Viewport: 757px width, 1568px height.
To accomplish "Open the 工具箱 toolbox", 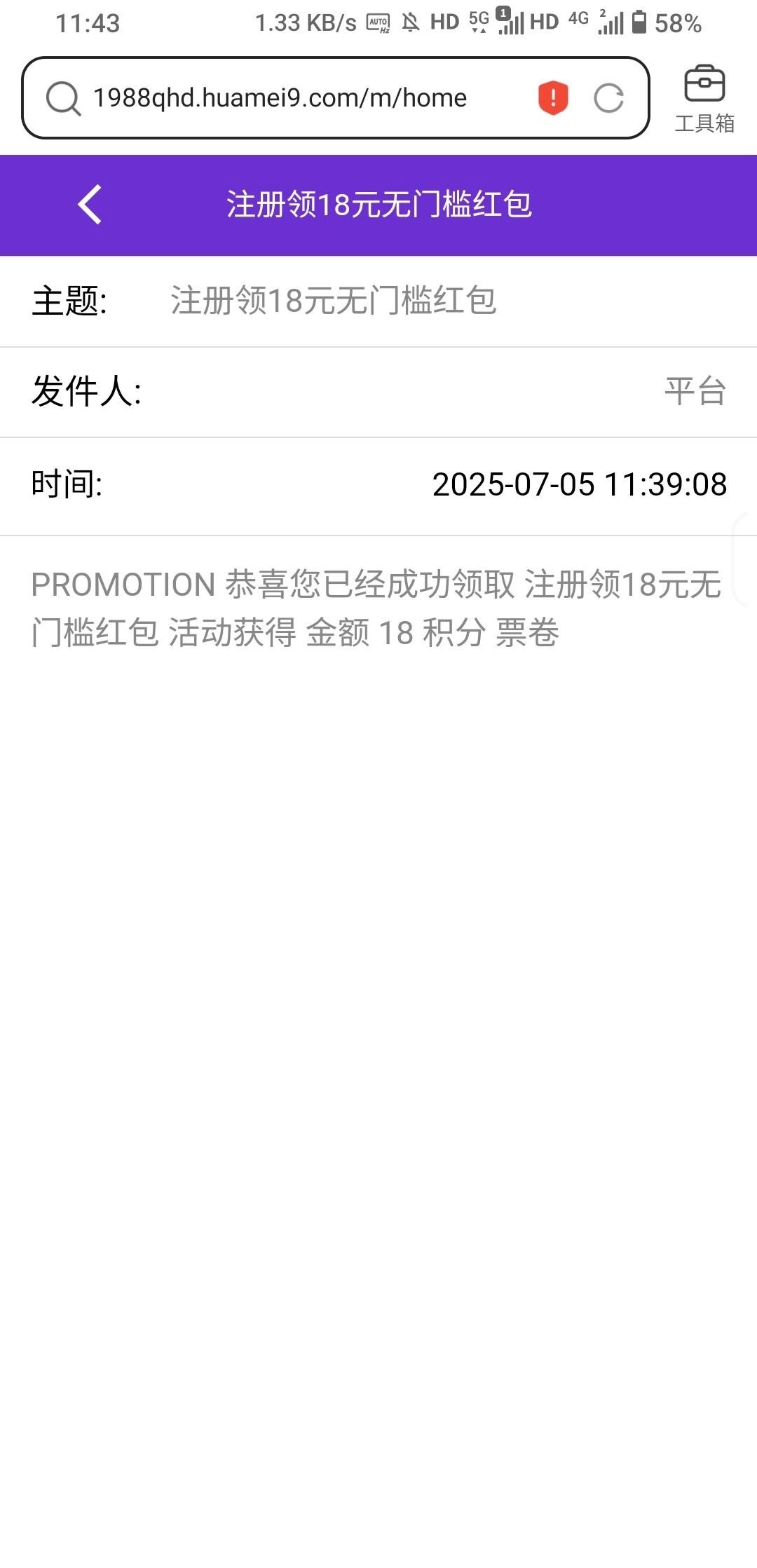I will [704, 98].
